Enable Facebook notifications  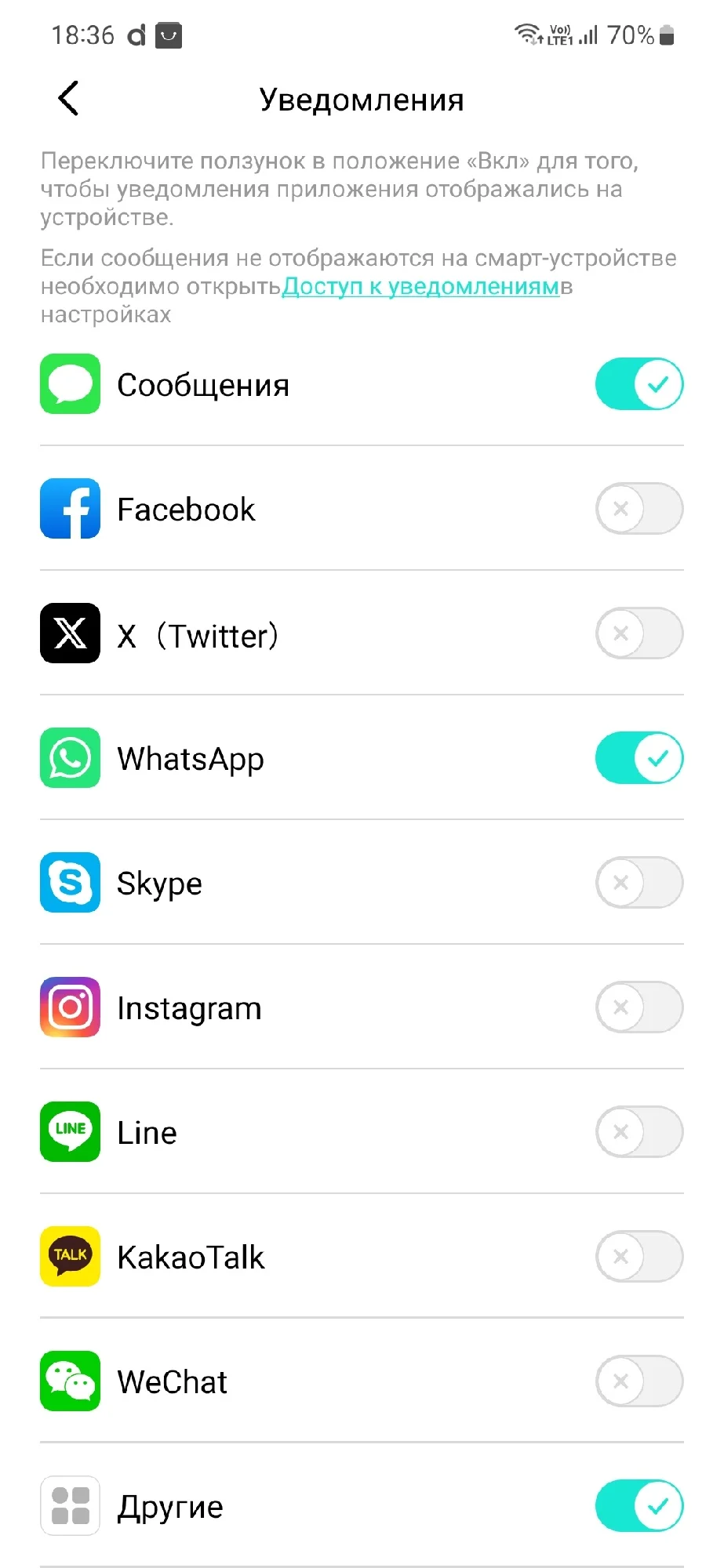(x=639, y=509)
